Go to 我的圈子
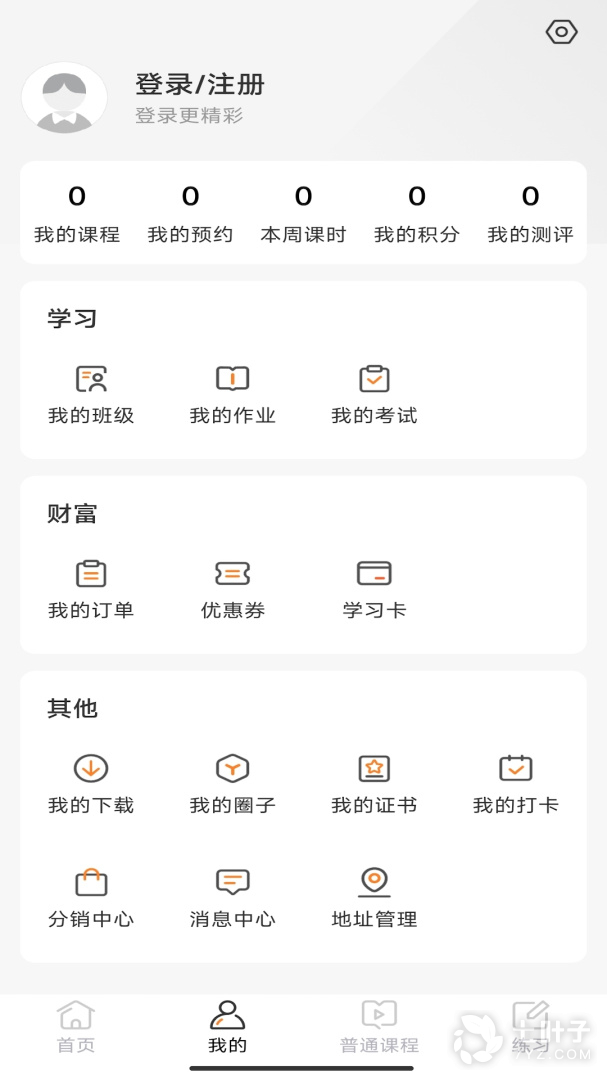 (232, 784)
